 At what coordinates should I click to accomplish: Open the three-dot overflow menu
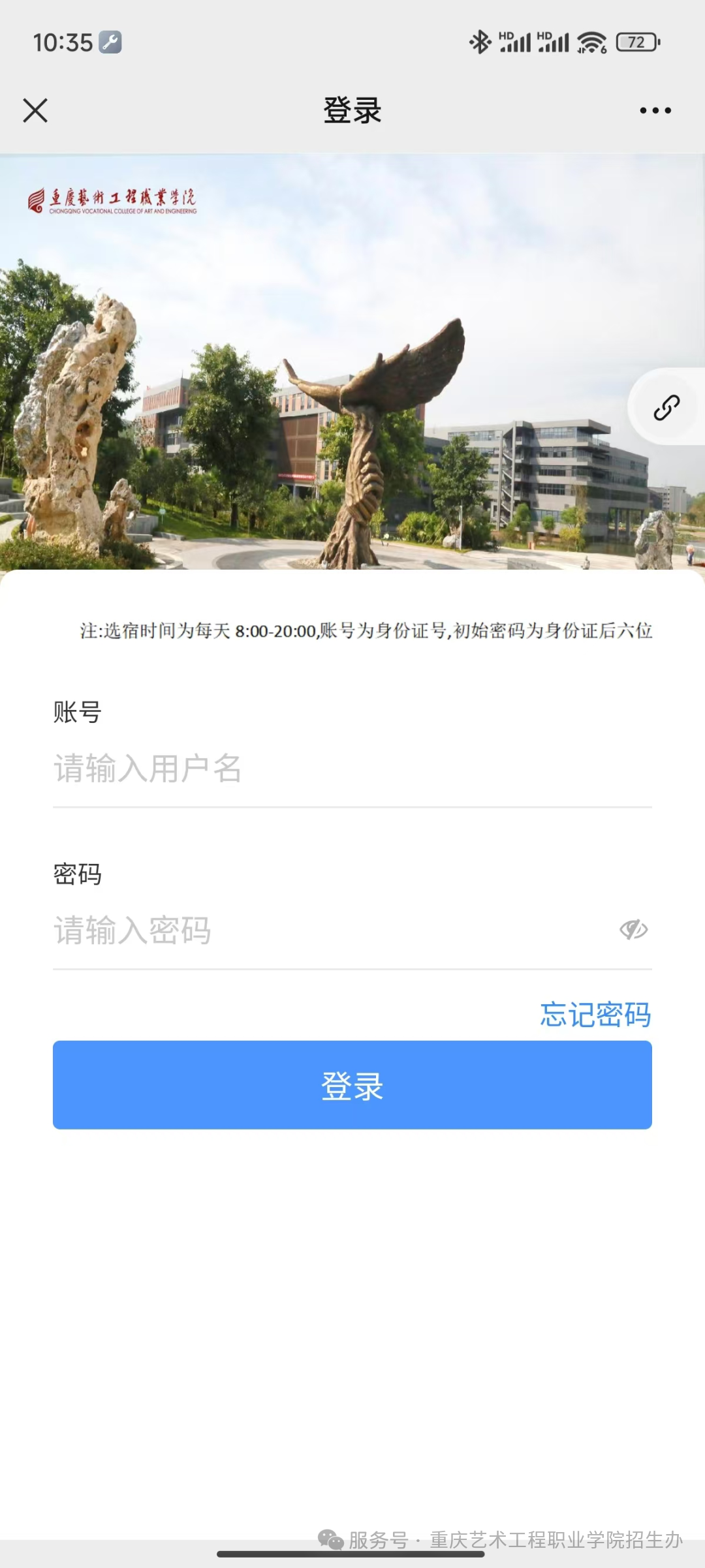coord(655,110)
